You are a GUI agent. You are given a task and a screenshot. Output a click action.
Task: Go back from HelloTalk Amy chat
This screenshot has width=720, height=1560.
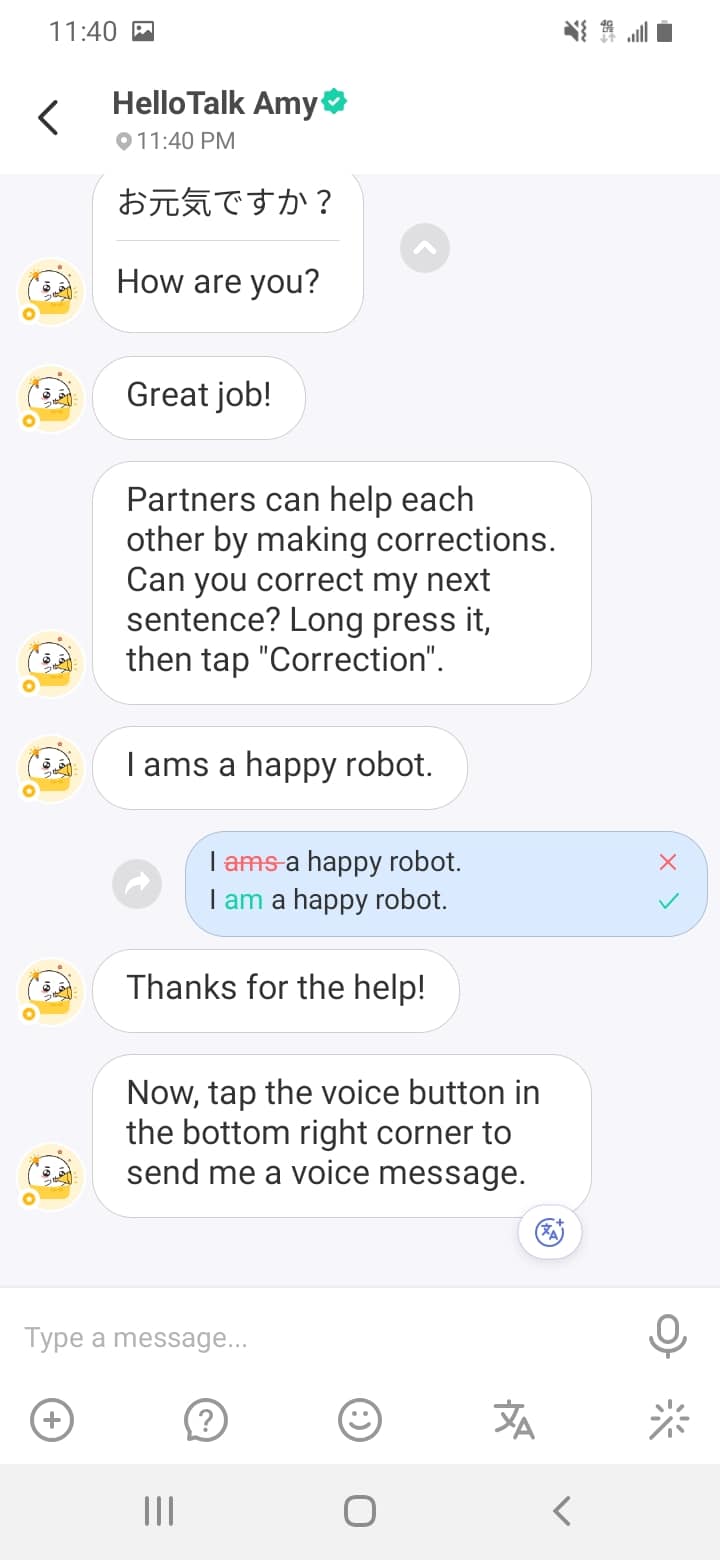tap(48, 118)
